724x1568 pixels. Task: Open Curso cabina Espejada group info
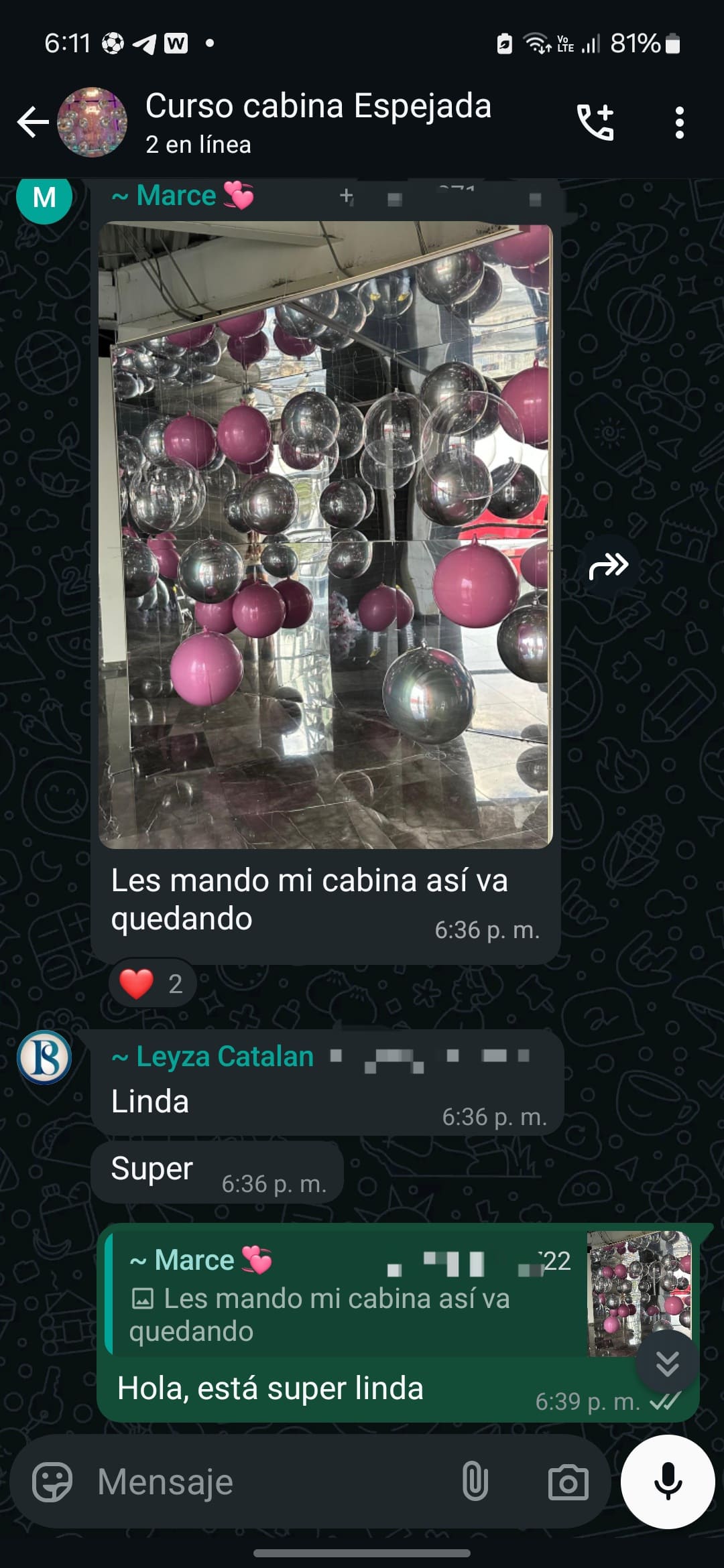318,123
